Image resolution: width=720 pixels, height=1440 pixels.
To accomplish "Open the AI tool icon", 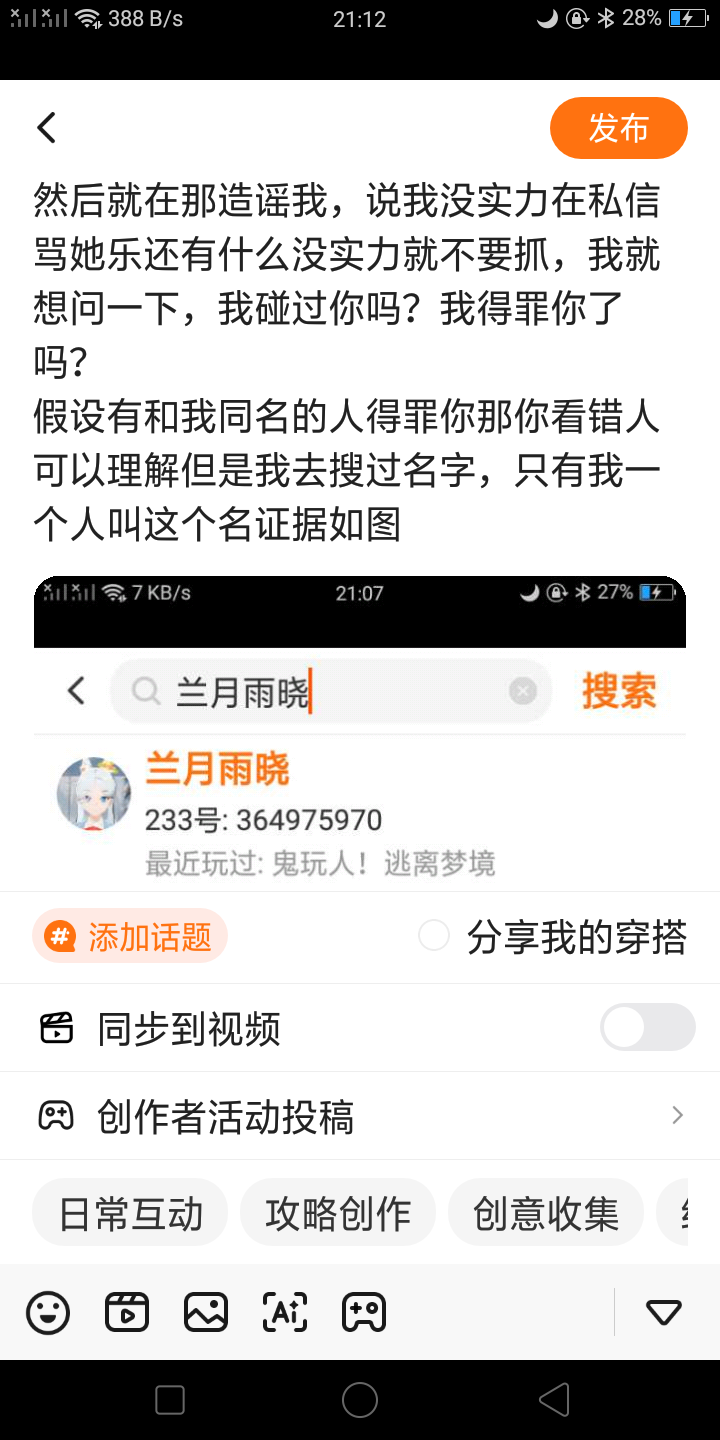I will (x=284, y=1312).
